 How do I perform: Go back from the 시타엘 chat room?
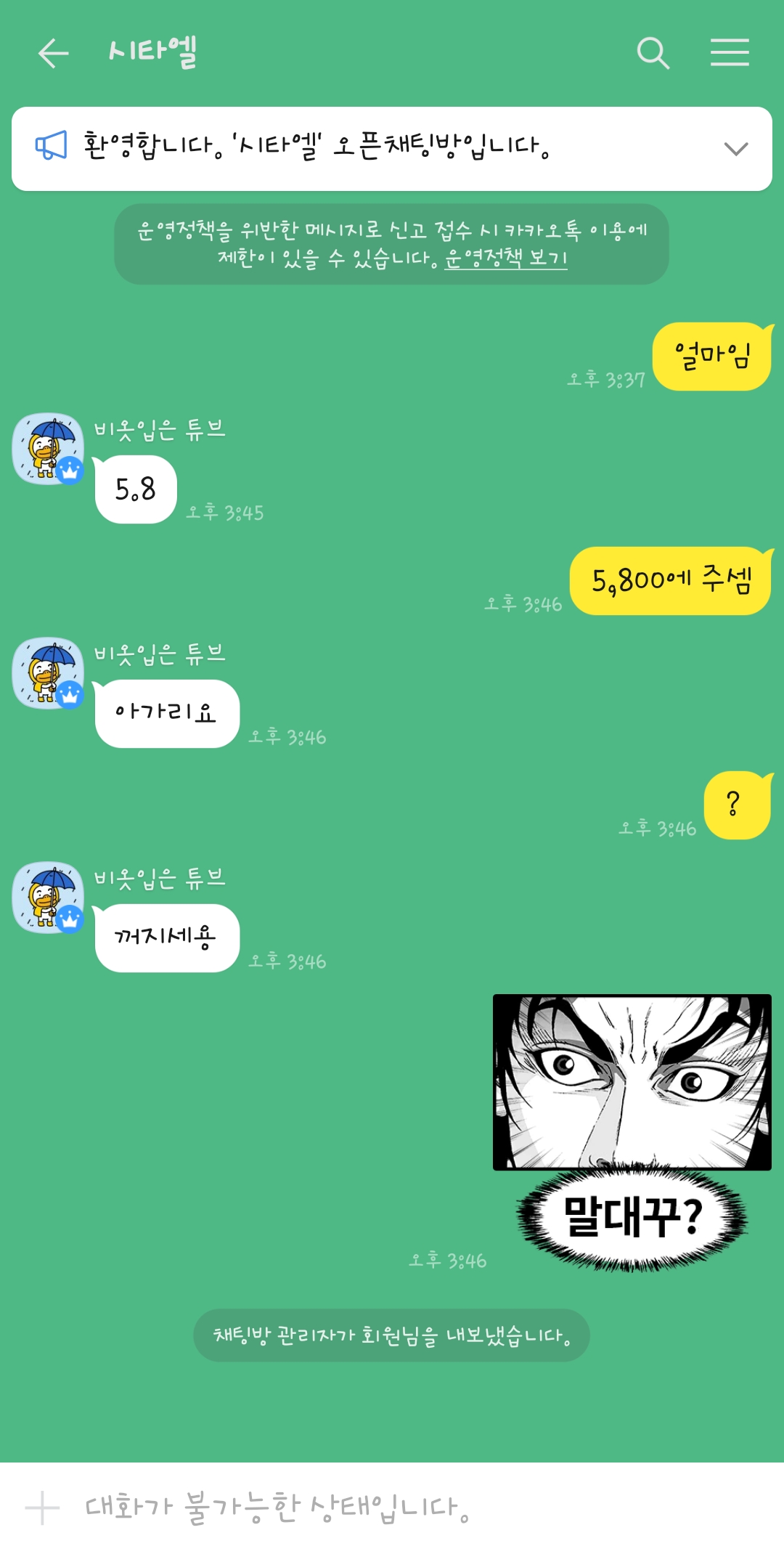point(53,53)
